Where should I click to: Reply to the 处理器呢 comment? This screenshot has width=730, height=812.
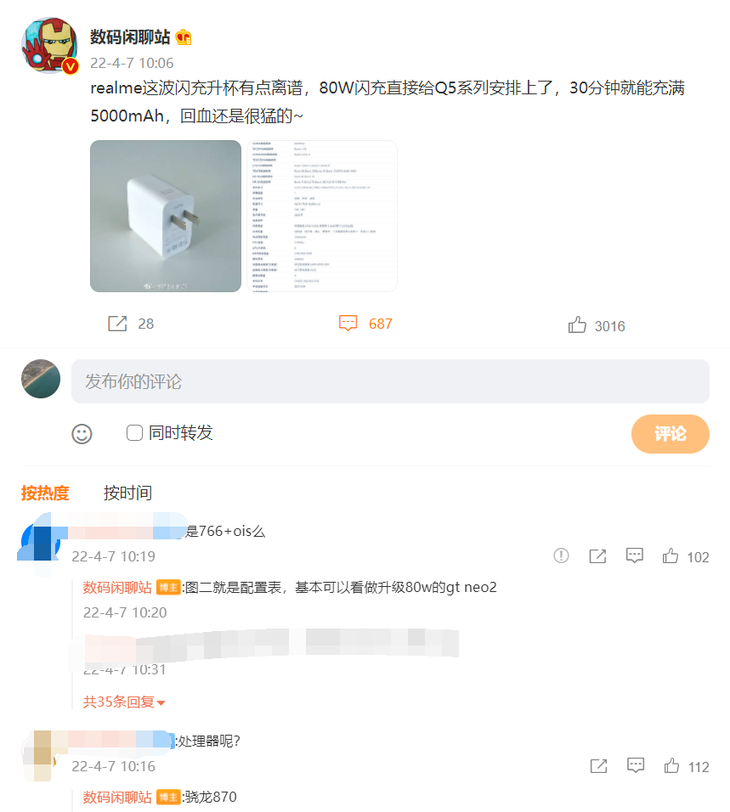(x=634, y=766)
